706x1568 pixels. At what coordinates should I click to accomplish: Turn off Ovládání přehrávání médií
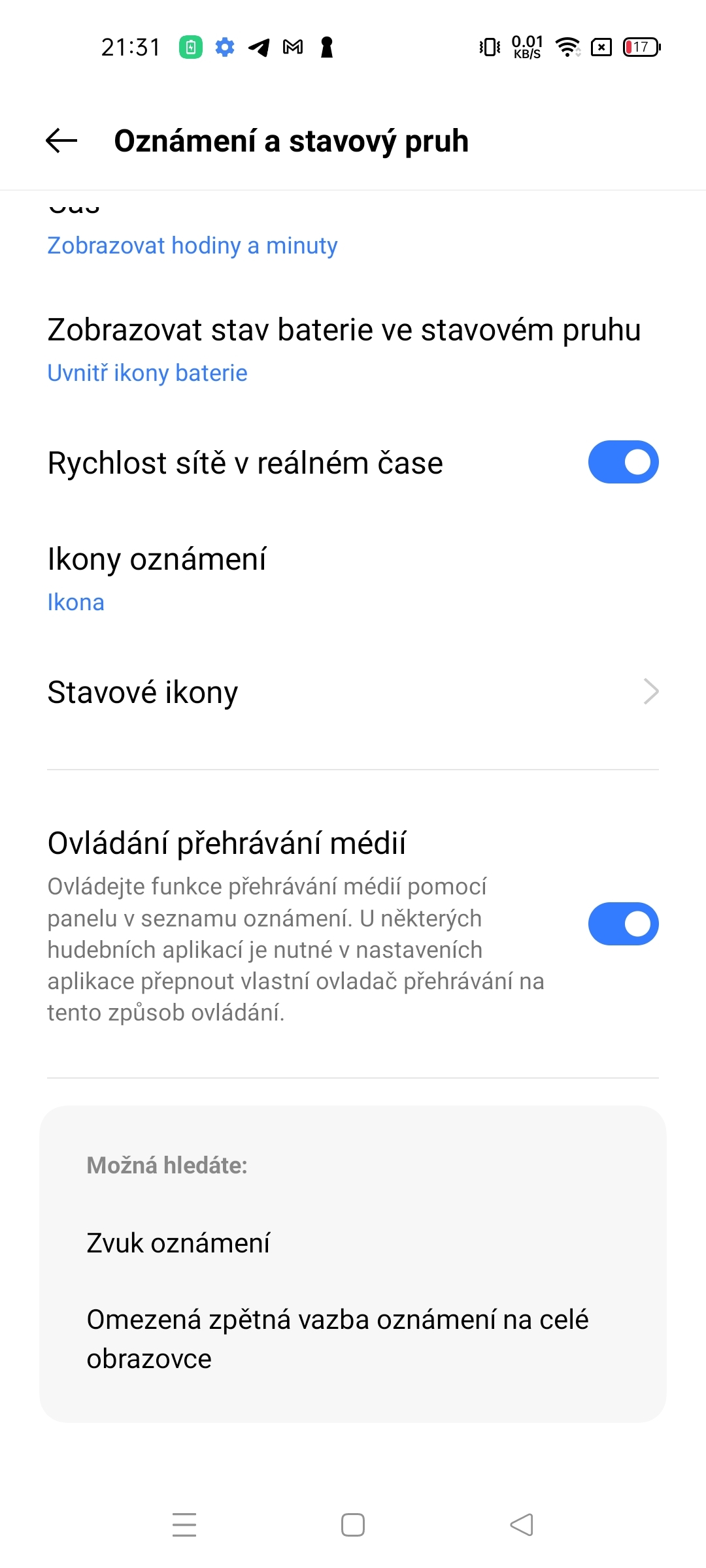coord(622,923)
